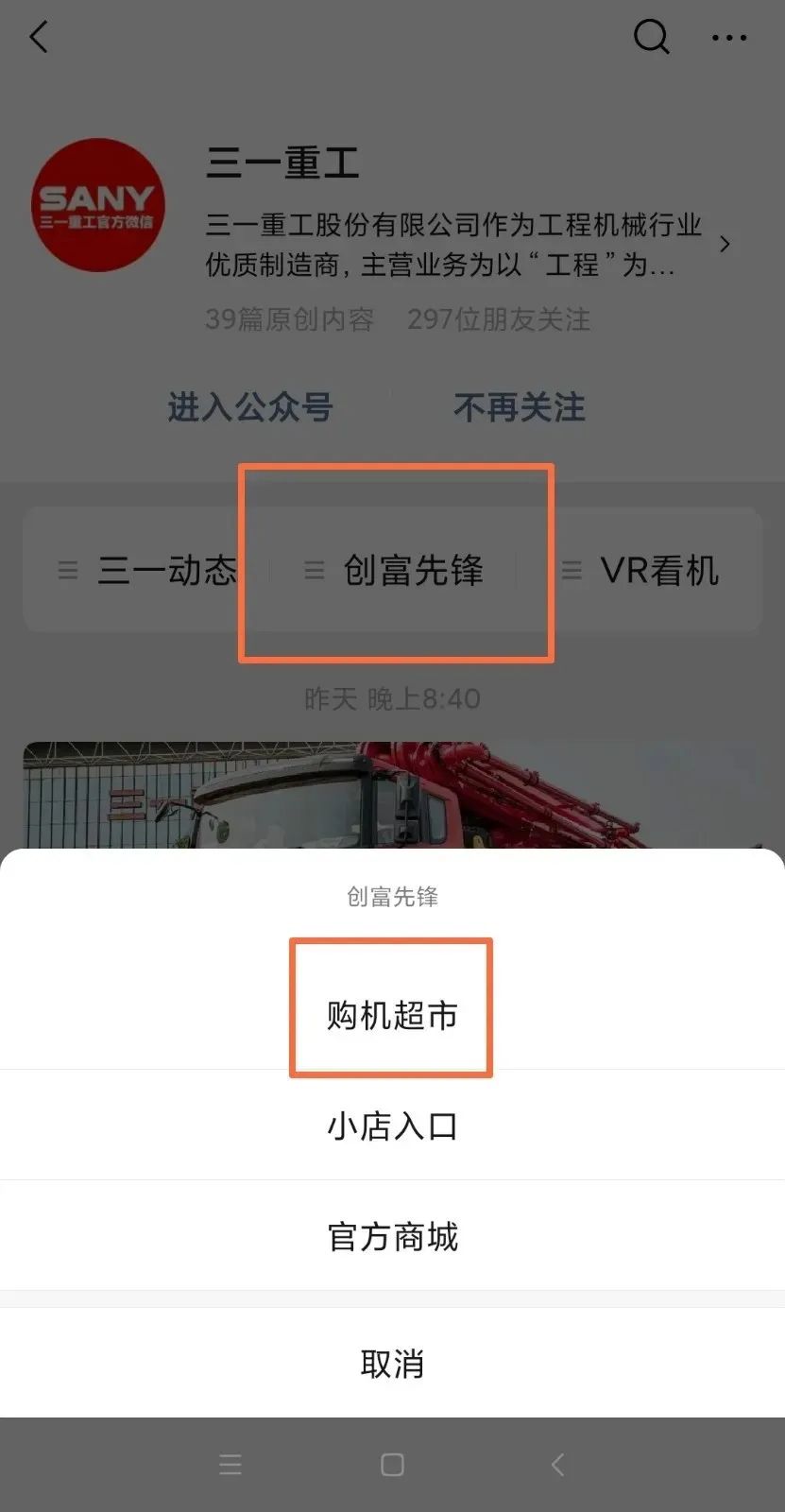The height and width of the screenshot is (1512, 785).
Task: Tap the system back button
Action: tap(557, 1465)
